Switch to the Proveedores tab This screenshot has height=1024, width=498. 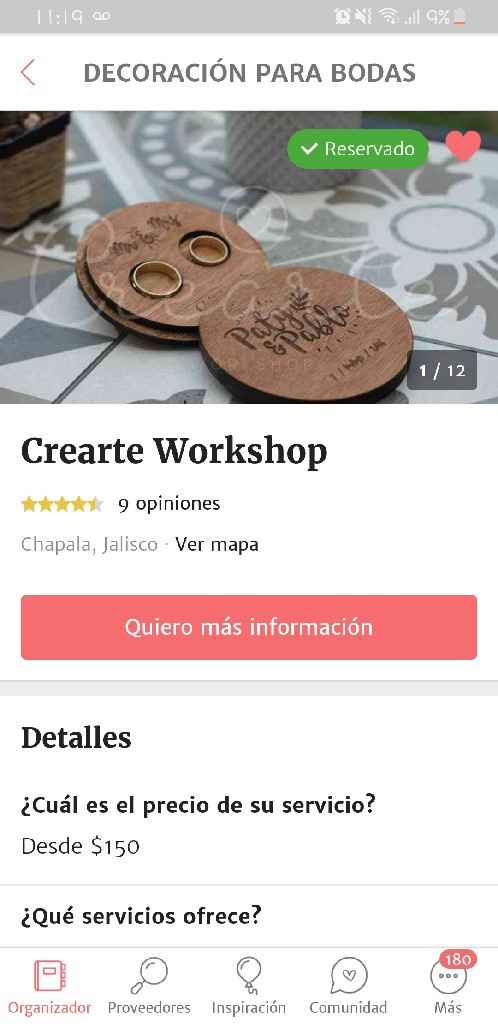click(149, 986)
